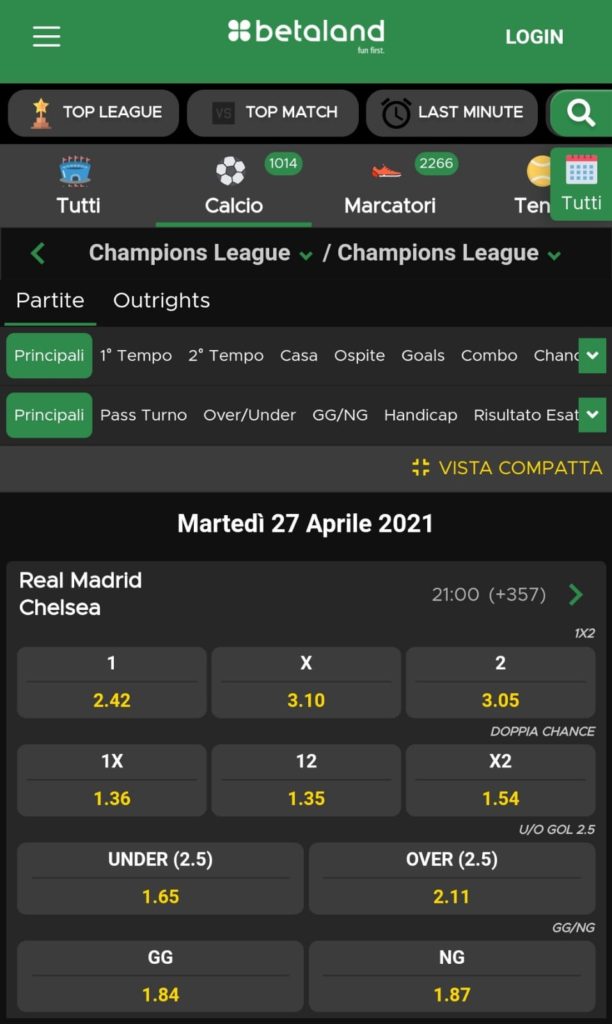Select double chance X2 at 1.54
This screenshot has width=612, height=1024.
point(500,780)
